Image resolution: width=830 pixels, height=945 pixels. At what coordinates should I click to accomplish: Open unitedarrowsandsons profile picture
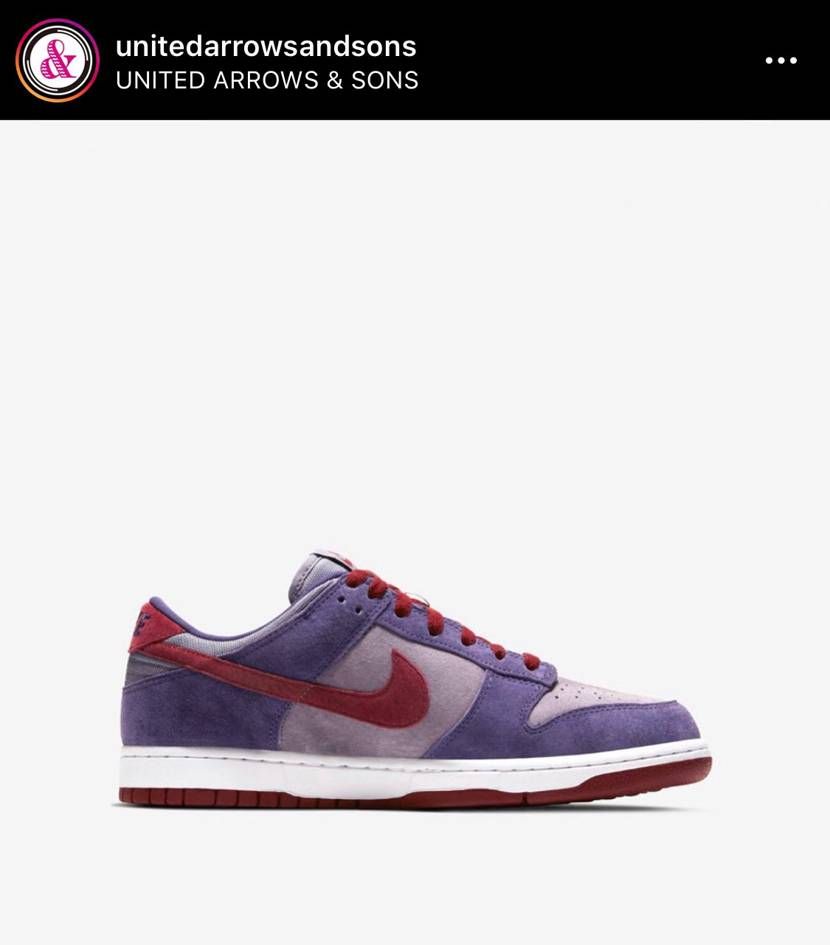[58, 60]
